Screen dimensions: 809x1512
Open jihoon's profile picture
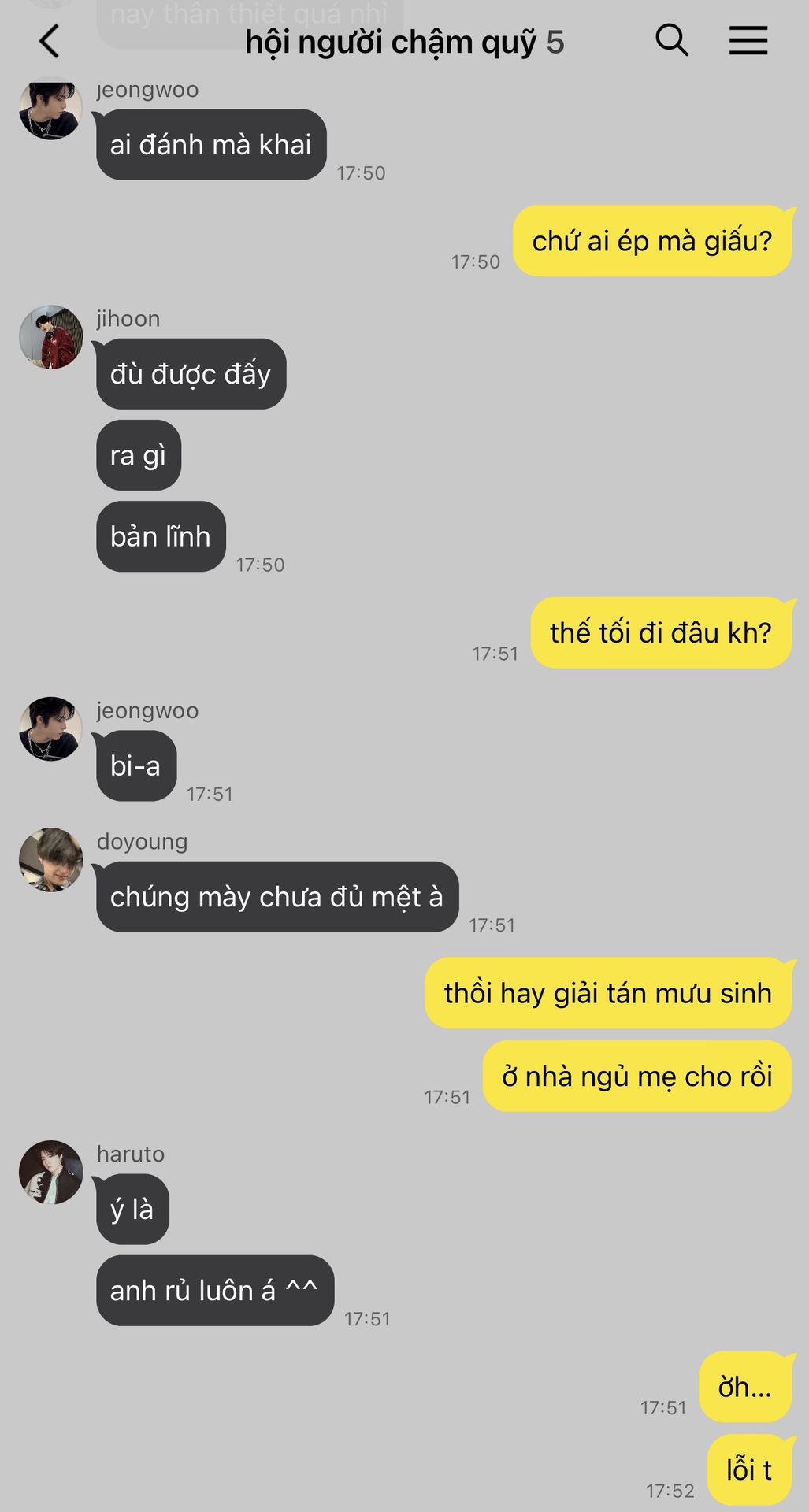(51, 337)
